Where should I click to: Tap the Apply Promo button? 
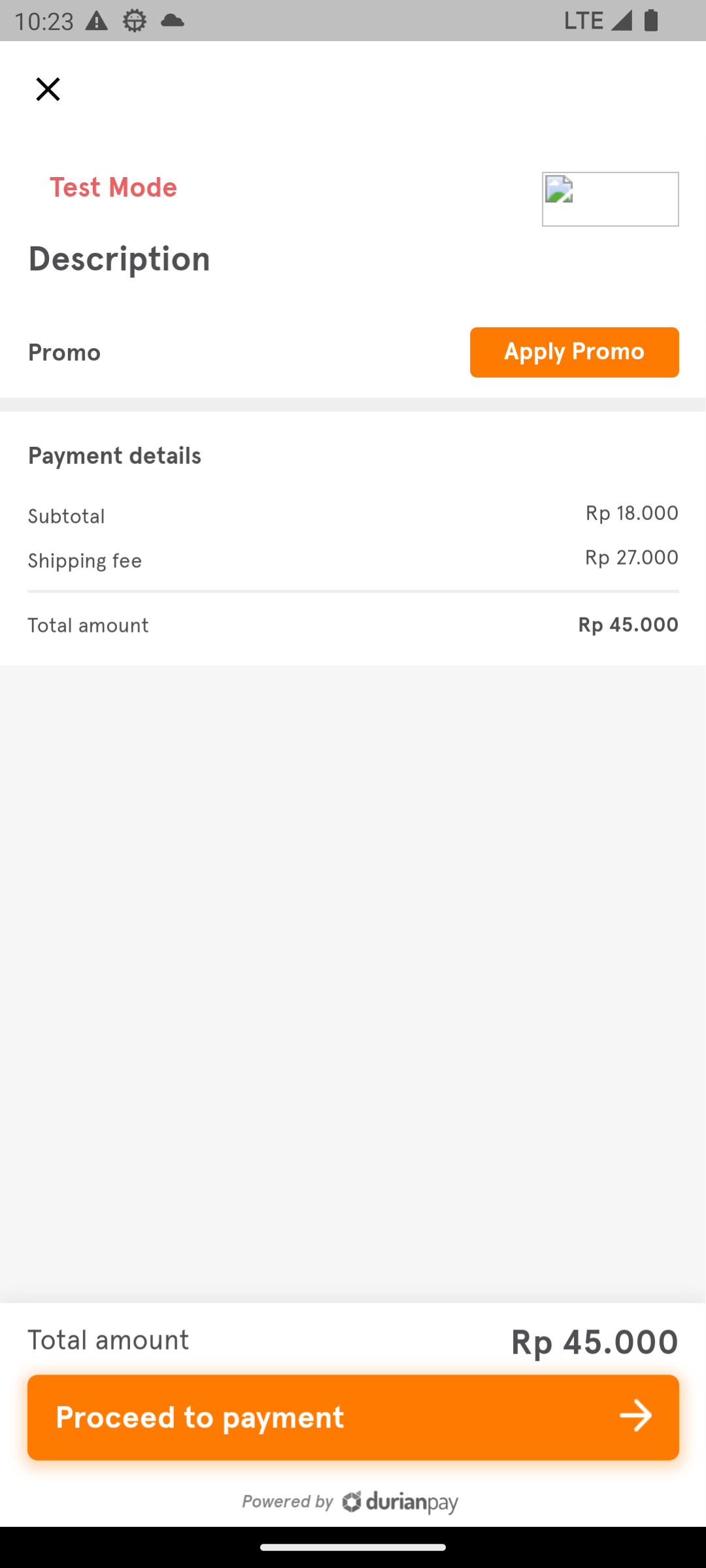[574, 352]
